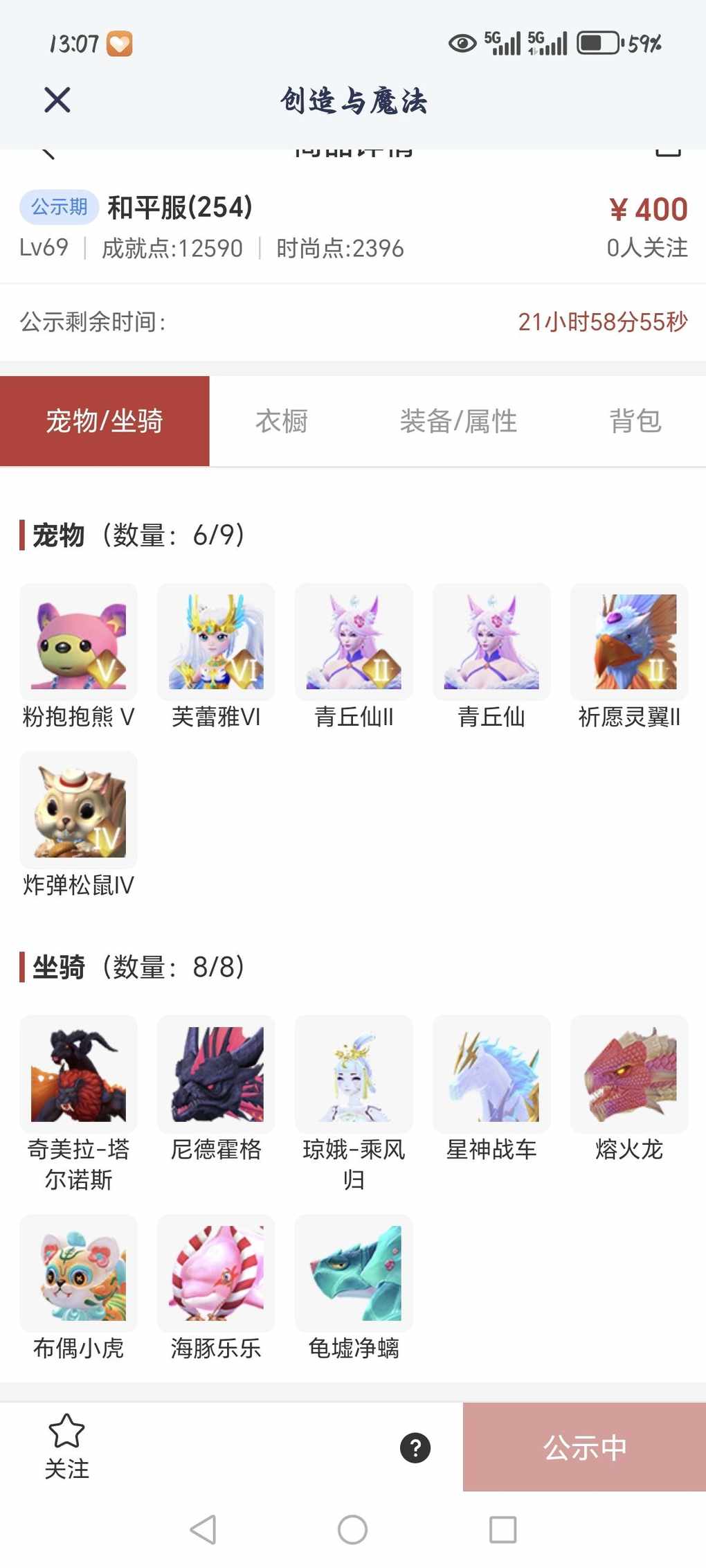Select the 宠物/坐骑 tab
This screenshot has width=706, height=1568.
pyautogui.click(x=105, y=421)
